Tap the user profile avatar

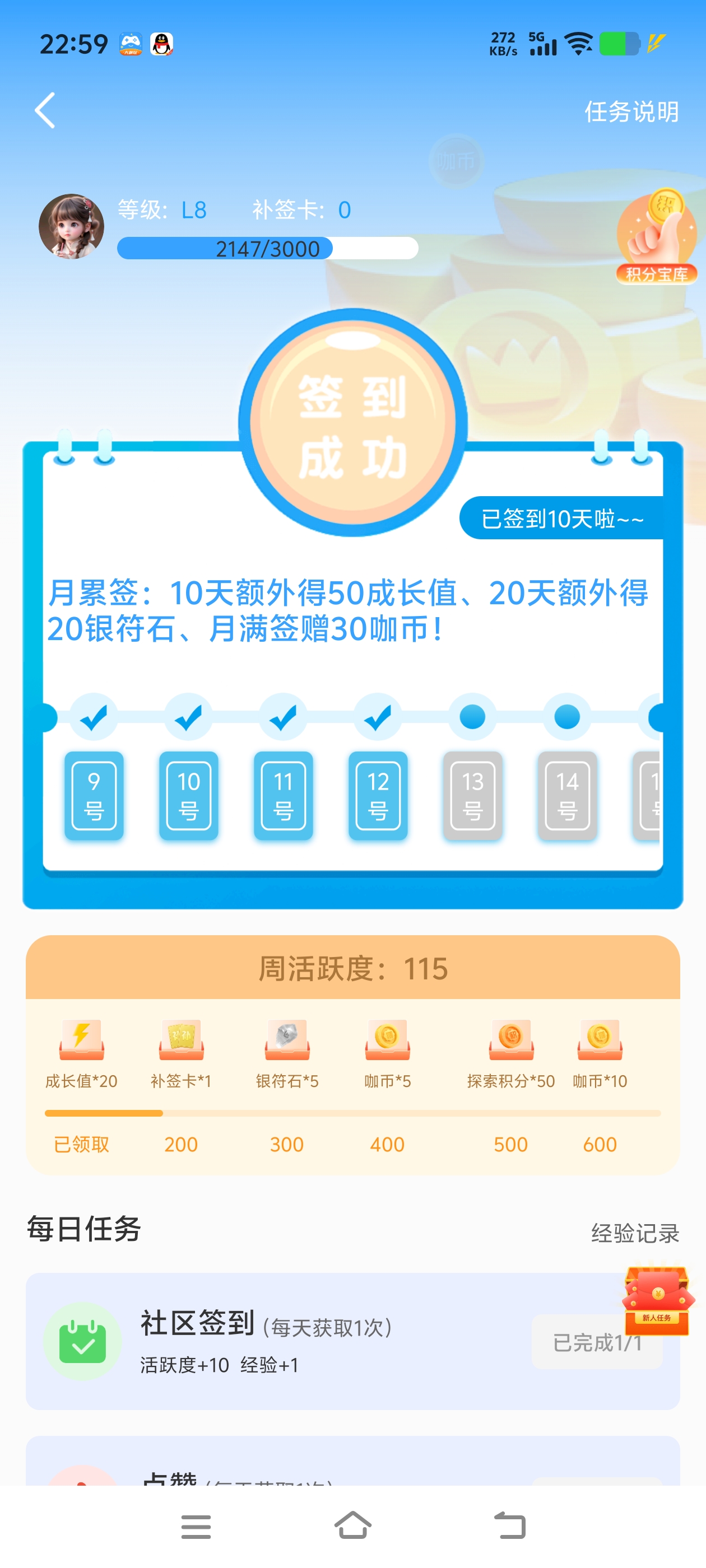(71, 226)
